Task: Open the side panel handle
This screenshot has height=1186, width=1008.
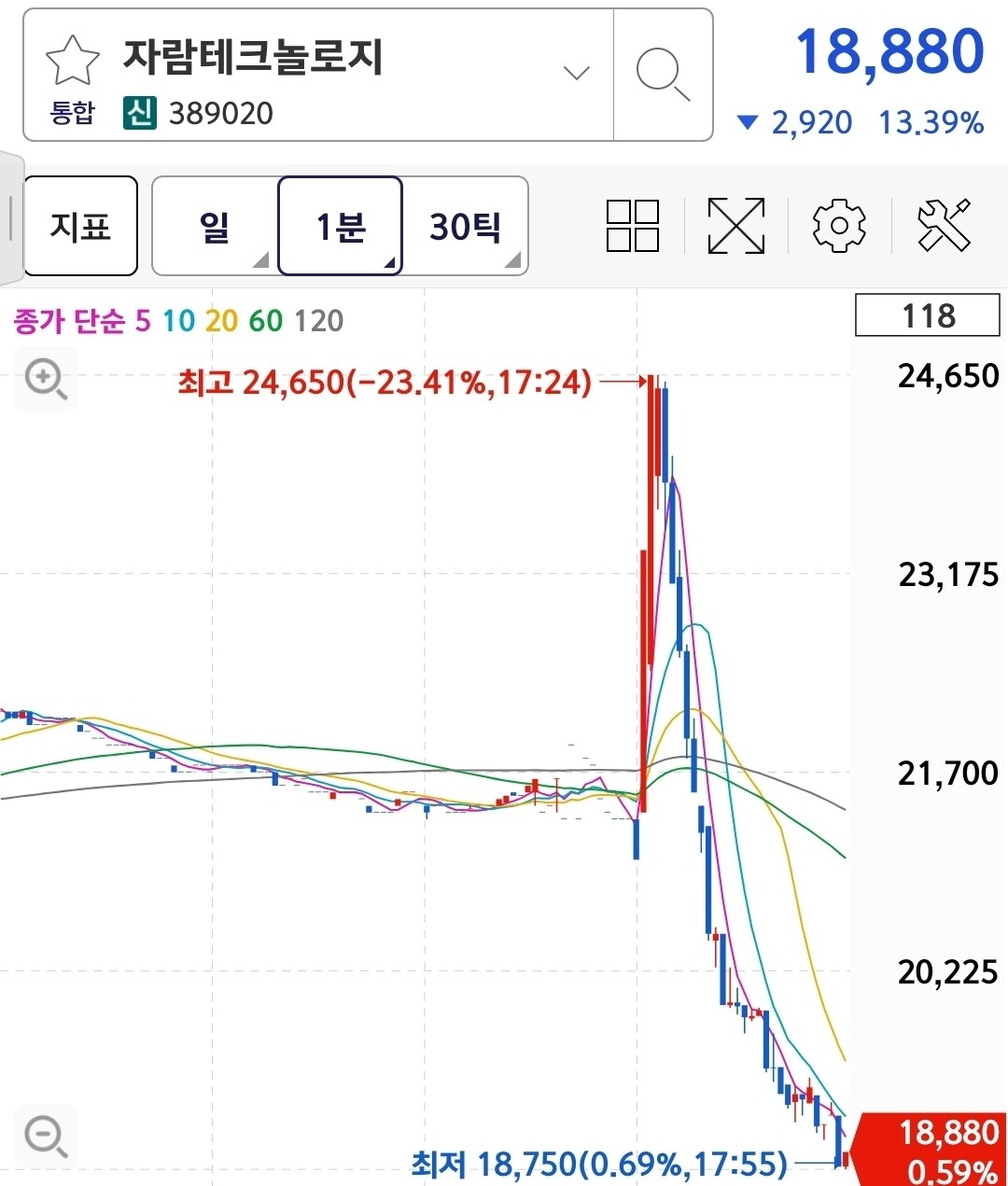Action: pos(11,218)
